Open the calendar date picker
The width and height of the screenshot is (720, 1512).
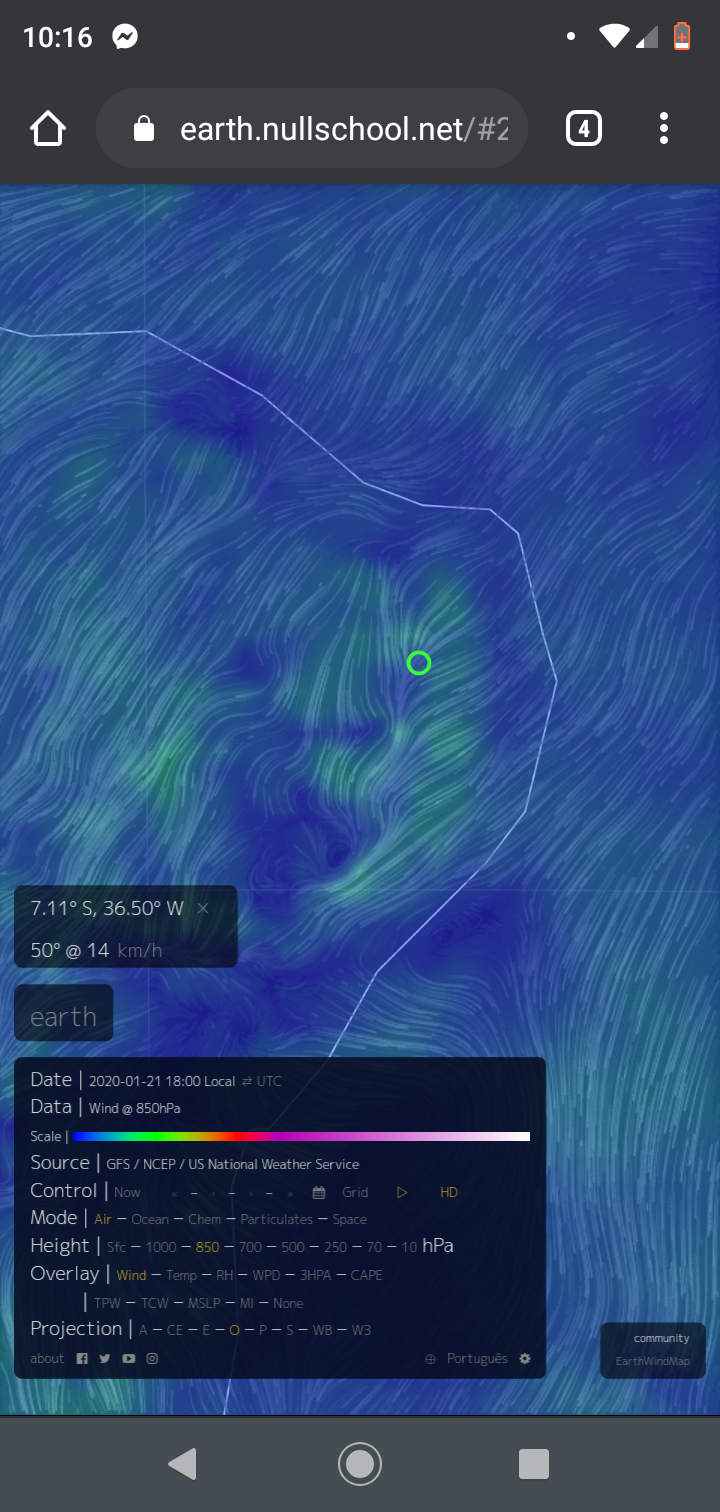319,1192
